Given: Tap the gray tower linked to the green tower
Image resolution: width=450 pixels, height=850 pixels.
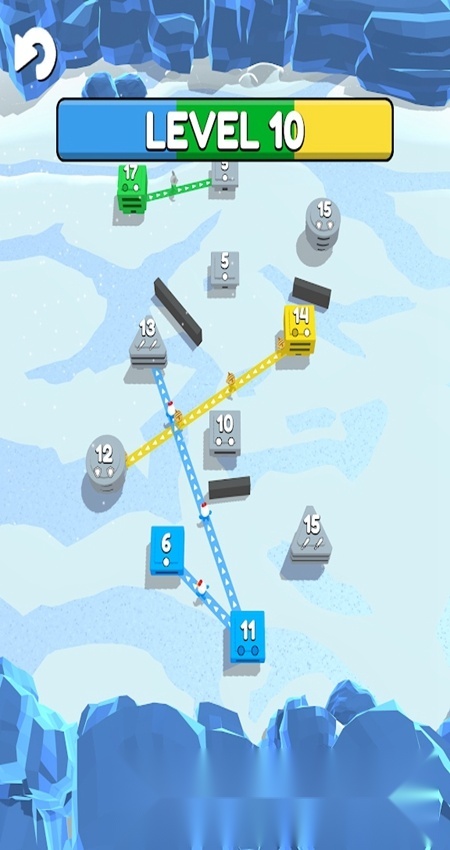Looking at the screenshot, I should (224, 175).
